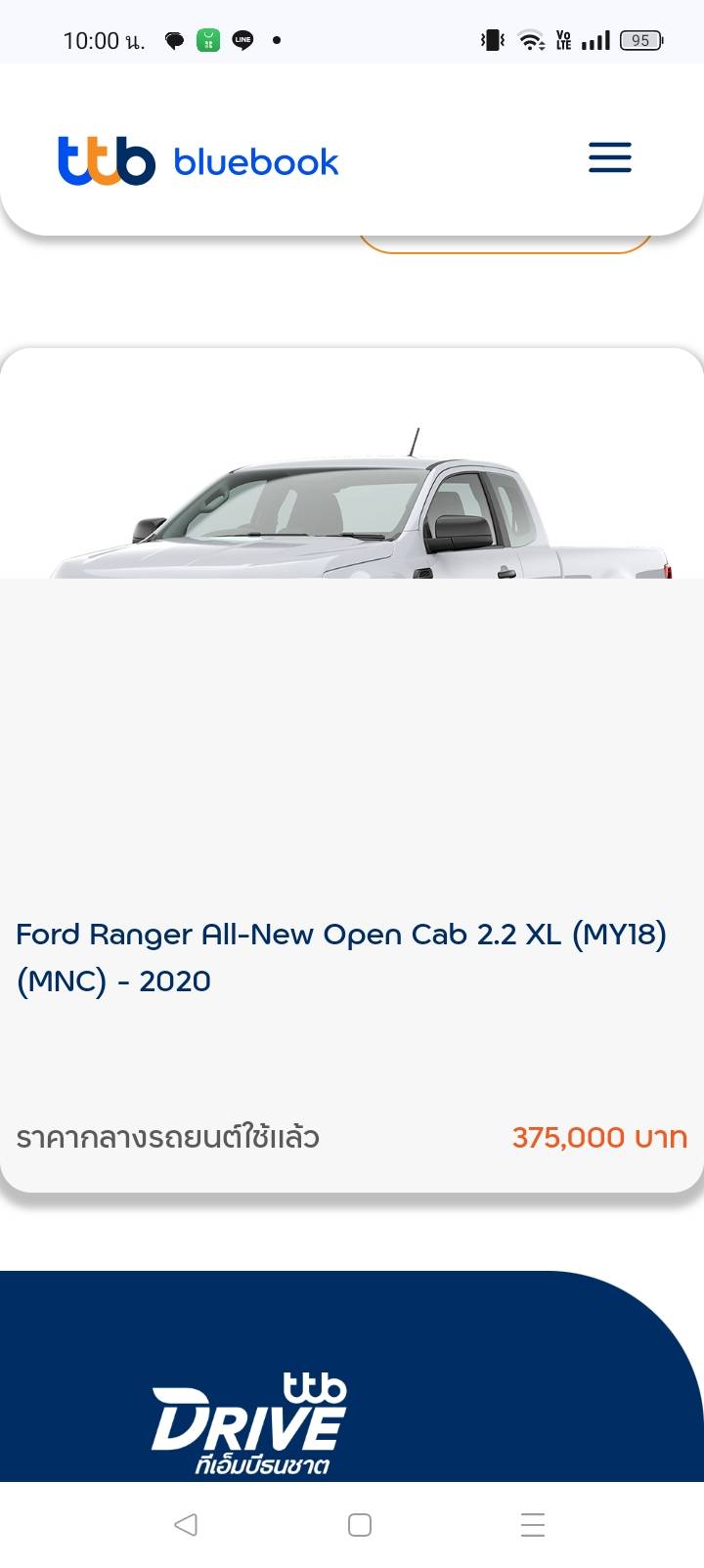Open the hamburger menu
Viewport: 704px width, 1568px height.
[609, 157]
